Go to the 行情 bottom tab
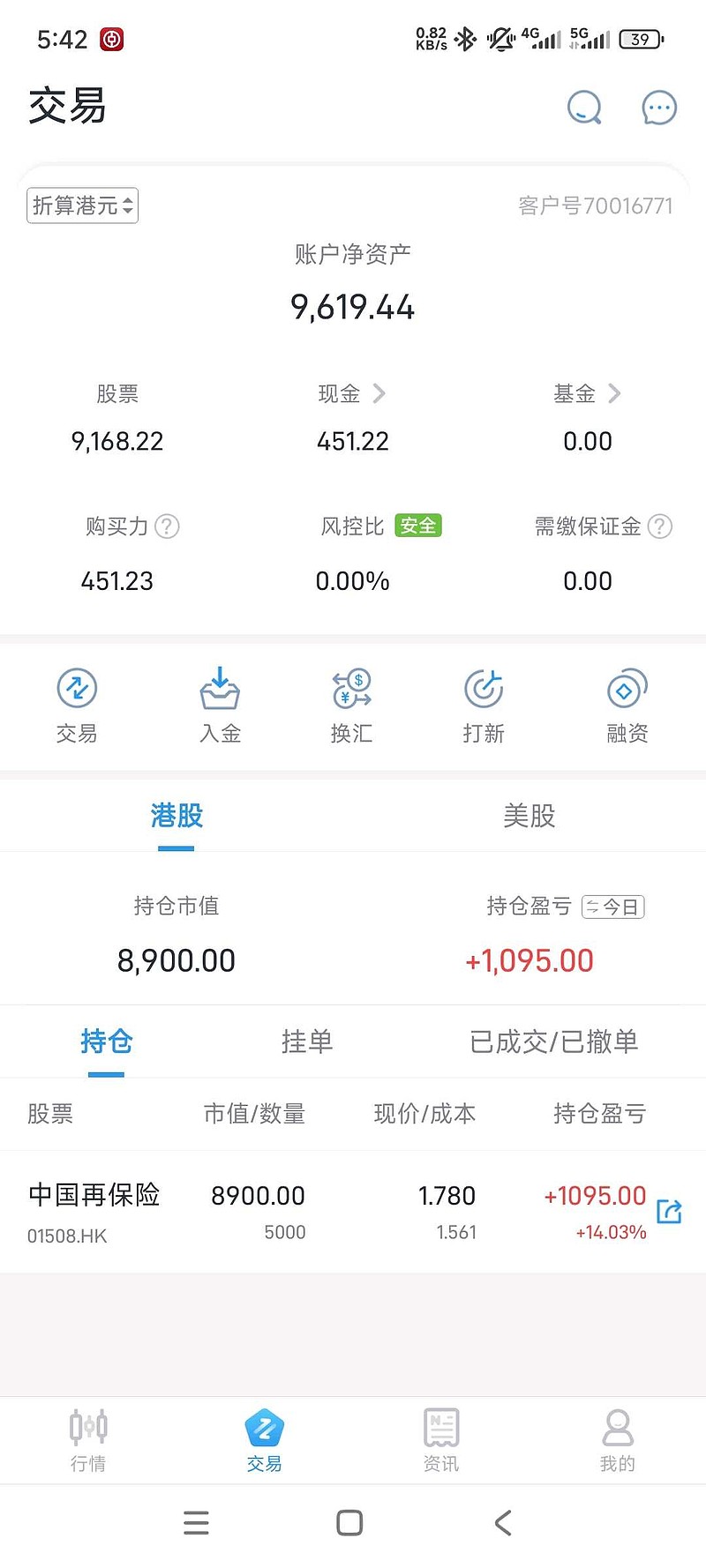 point(88,1439)
